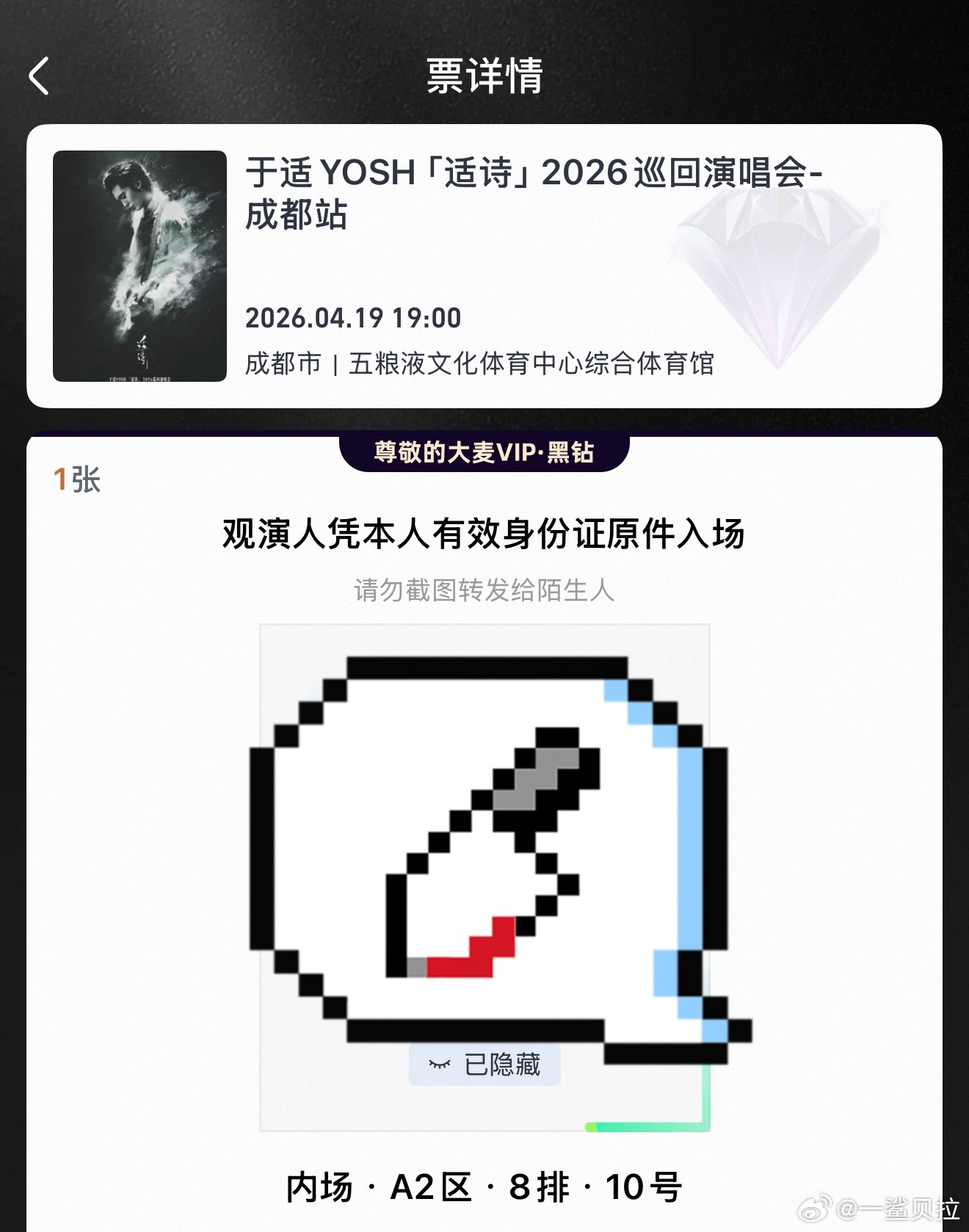The width and height of the screenshot is (969, 1232).
Task: Tap the warning text 请勿截图转发给陌生人
Action: [x=484, y=589]
